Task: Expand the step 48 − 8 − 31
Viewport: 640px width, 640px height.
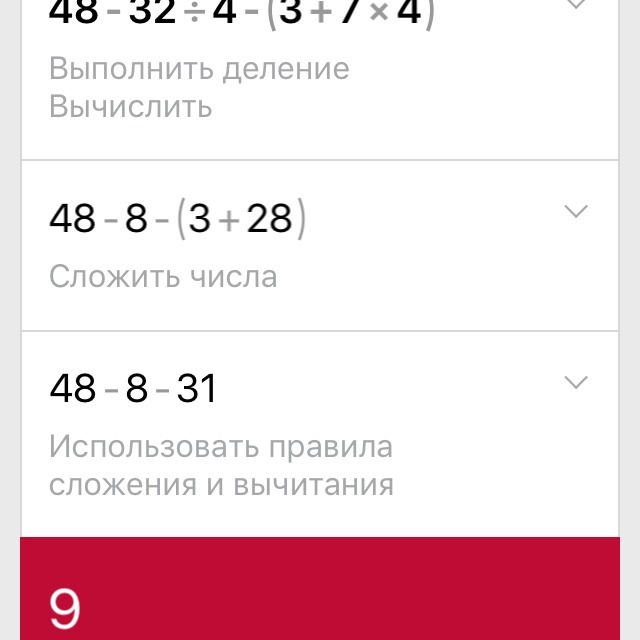Action: click(x=577, y=383)
